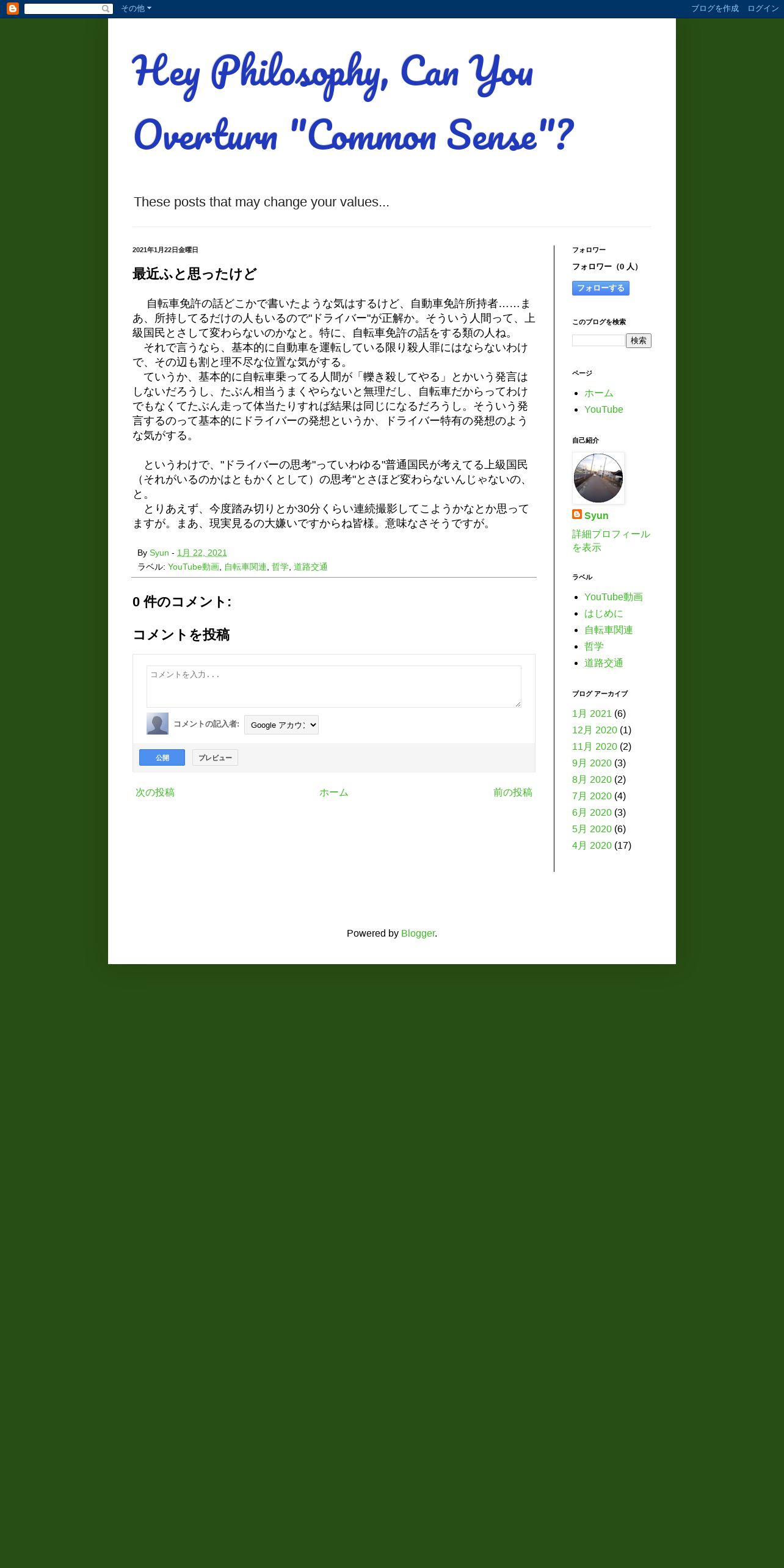Open the はじめに label
This screenshot has width=784, height=1568.
(x=603, y=614)
